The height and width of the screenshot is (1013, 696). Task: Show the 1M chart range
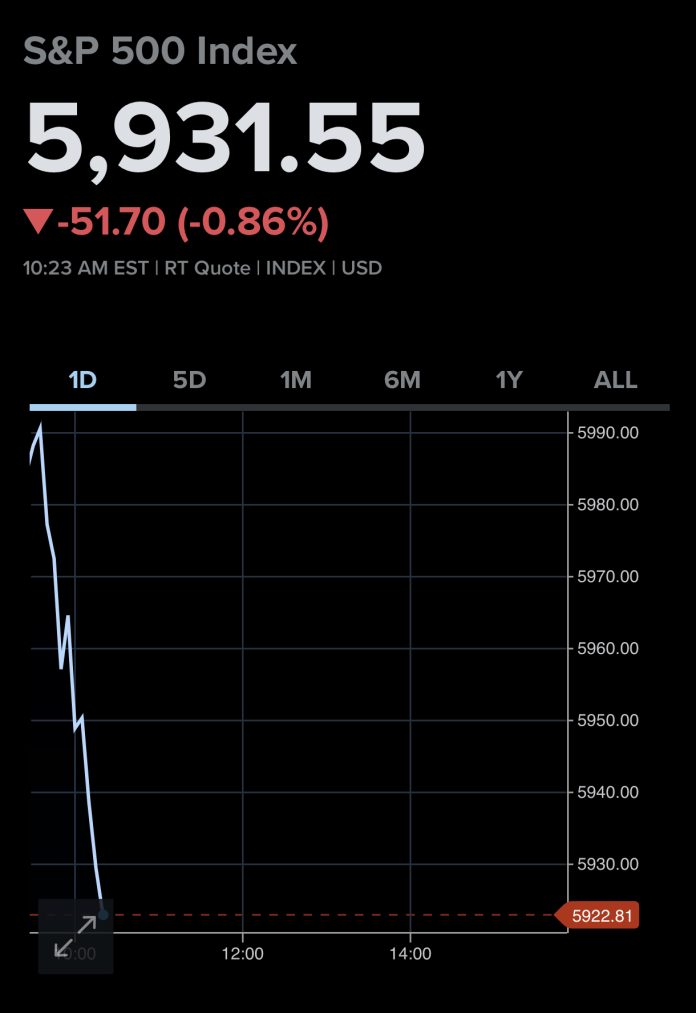click(x=296, y=380)
